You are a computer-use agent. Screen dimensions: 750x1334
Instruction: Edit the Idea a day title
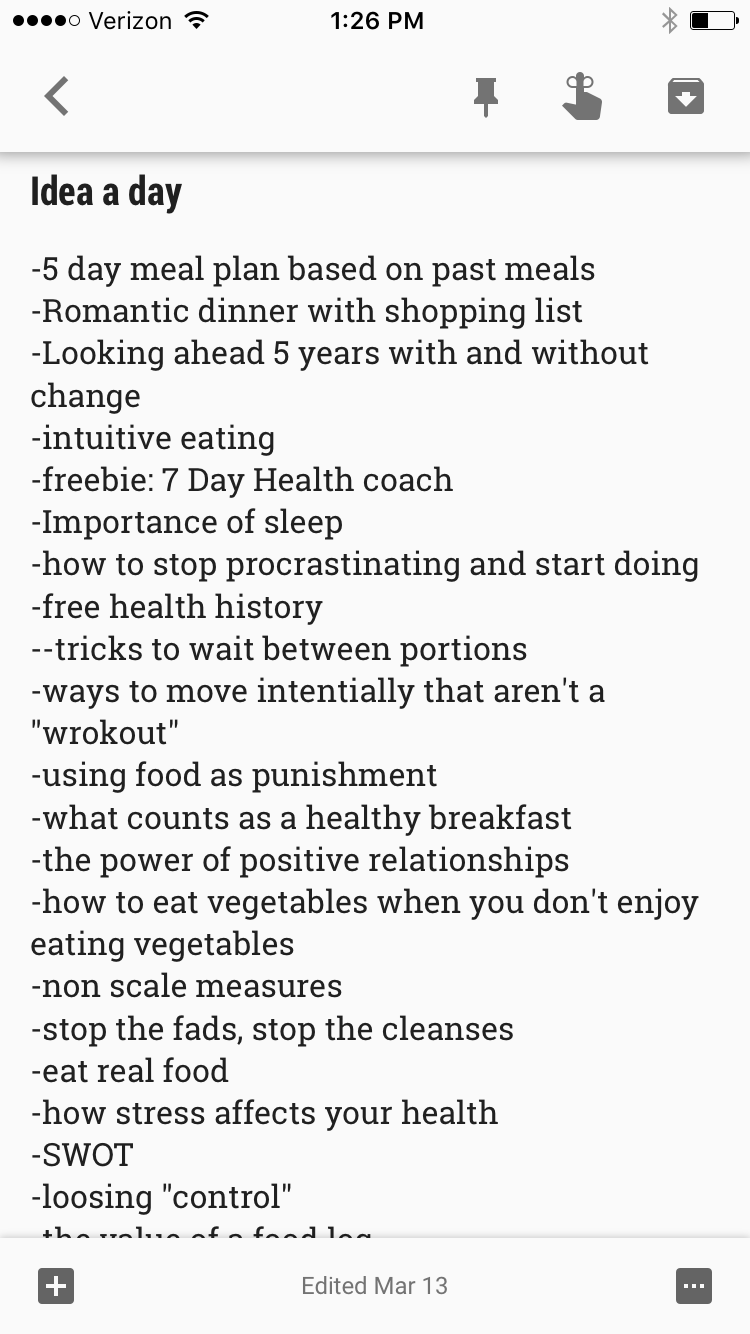[106, 192]
